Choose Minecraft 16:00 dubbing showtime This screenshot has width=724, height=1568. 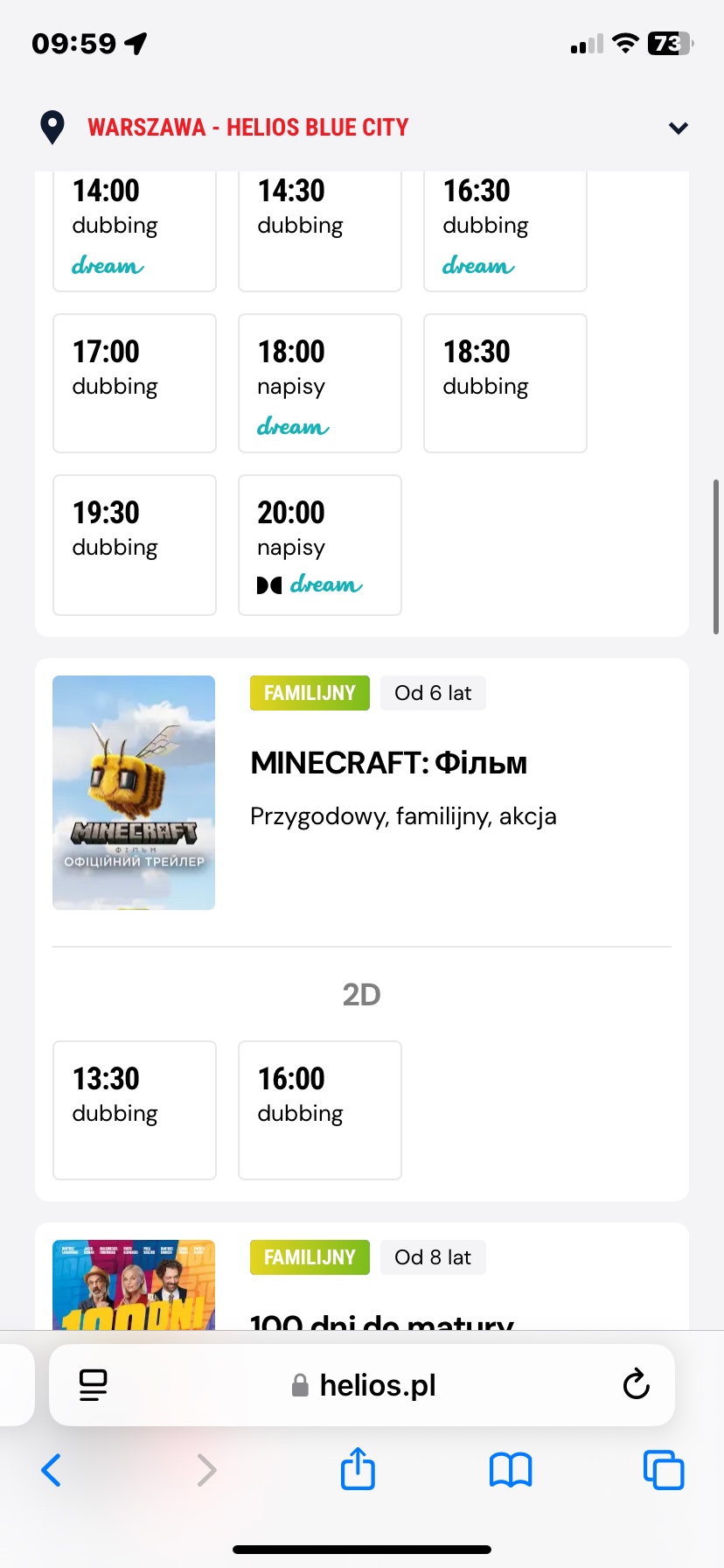(320, 1109)
